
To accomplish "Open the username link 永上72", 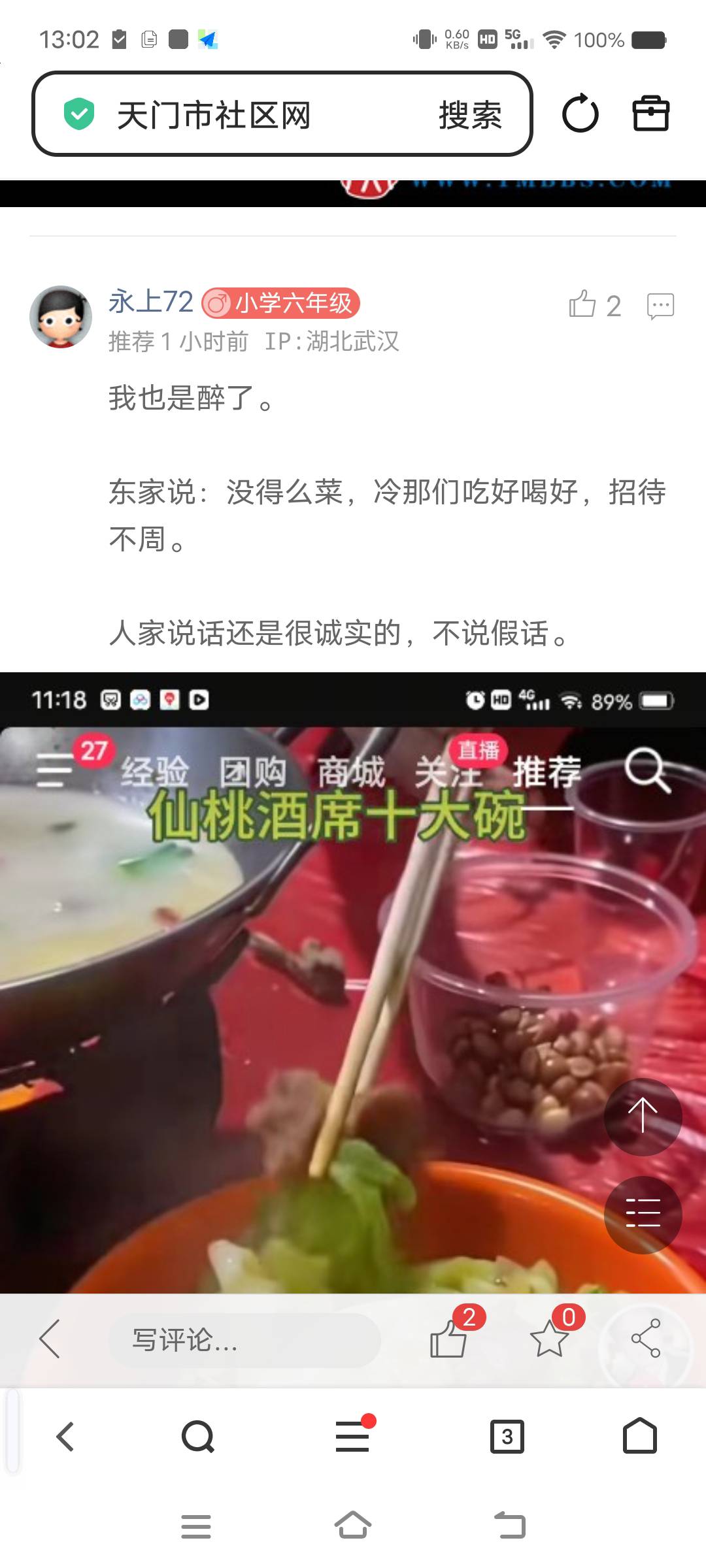I will click(x=151, y=302).
